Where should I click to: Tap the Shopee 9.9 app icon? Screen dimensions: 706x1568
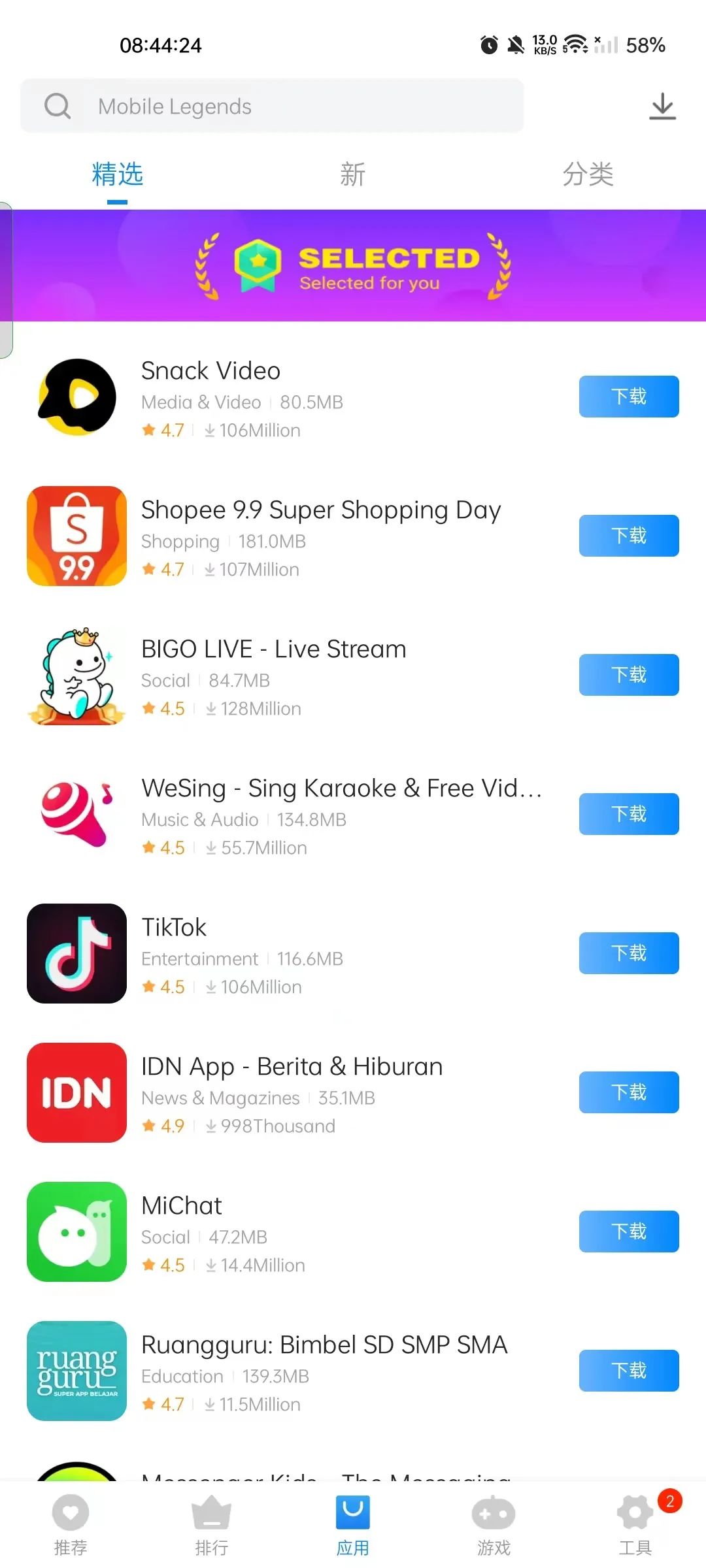tap(76, 536)
